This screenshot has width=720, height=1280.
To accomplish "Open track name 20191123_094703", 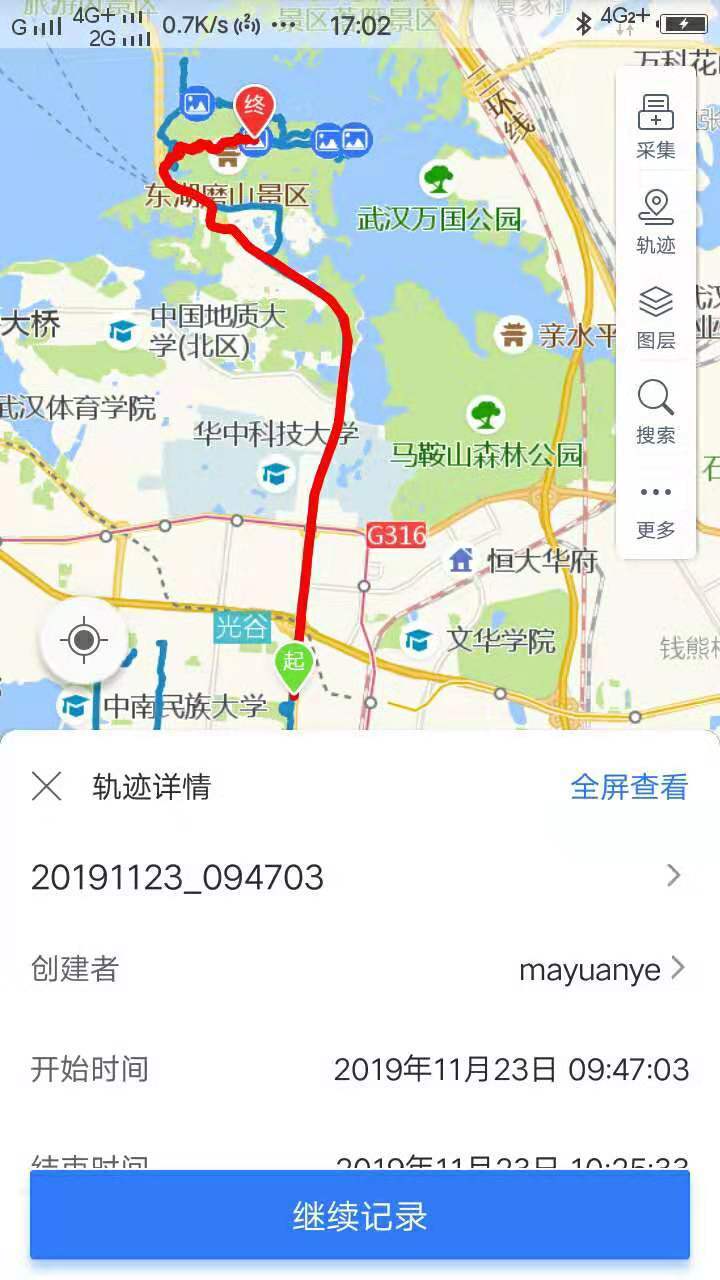I will pos(360,877).
